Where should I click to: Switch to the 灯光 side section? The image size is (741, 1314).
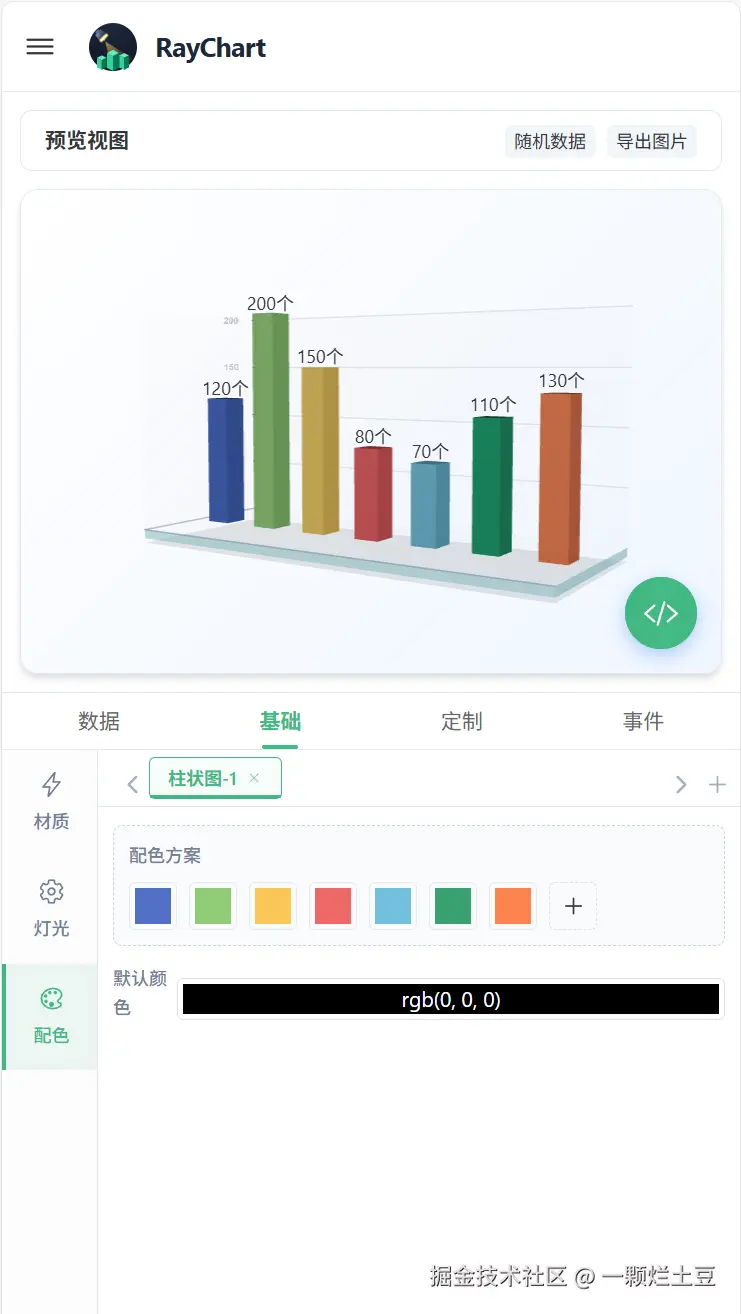(51, 909)
